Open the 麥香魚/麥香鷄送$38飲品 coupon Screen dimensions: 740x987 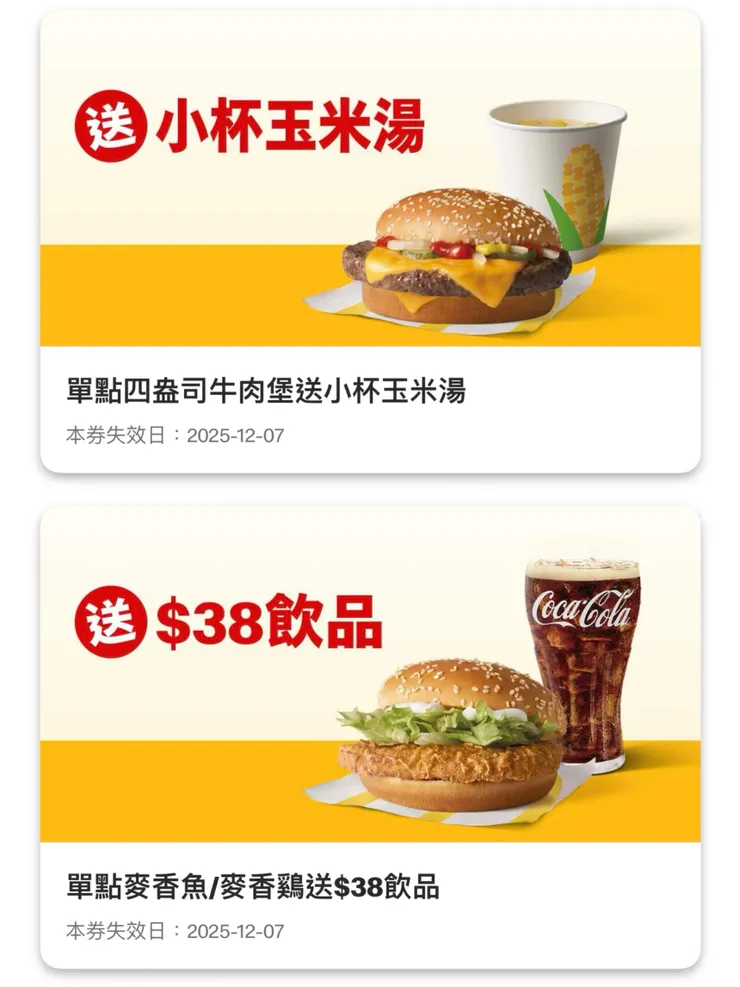pos(370,737)
